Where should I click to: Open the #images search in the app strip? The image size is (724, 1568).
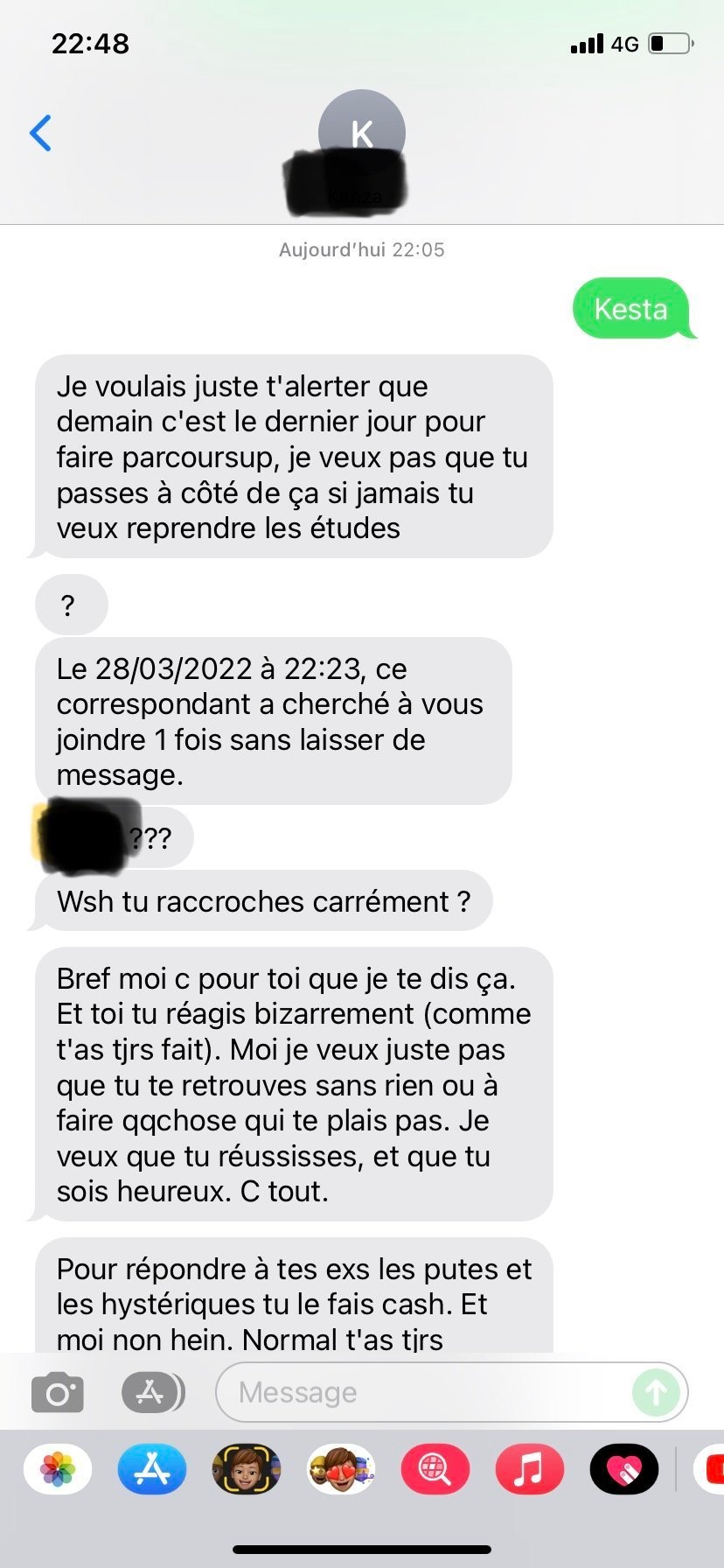pyautogui.click(x=435, y=1469)
